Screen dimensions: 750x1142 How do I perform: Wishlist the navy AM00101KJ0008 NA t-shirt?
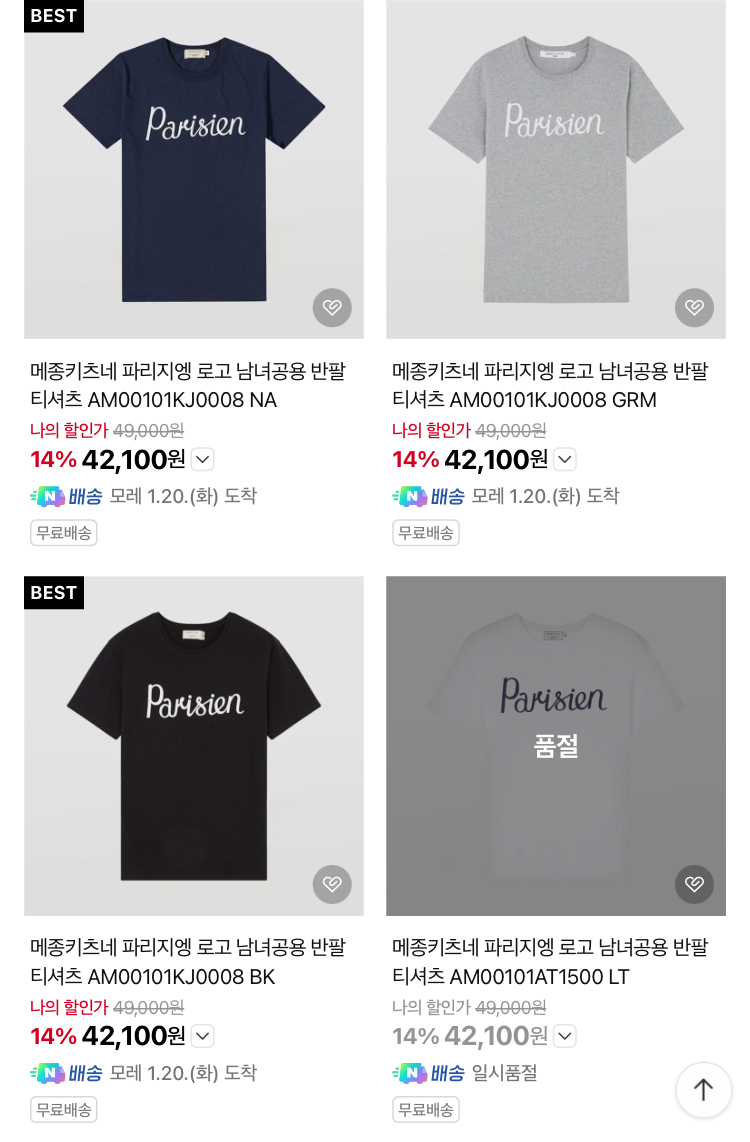[x=332, y=308]
